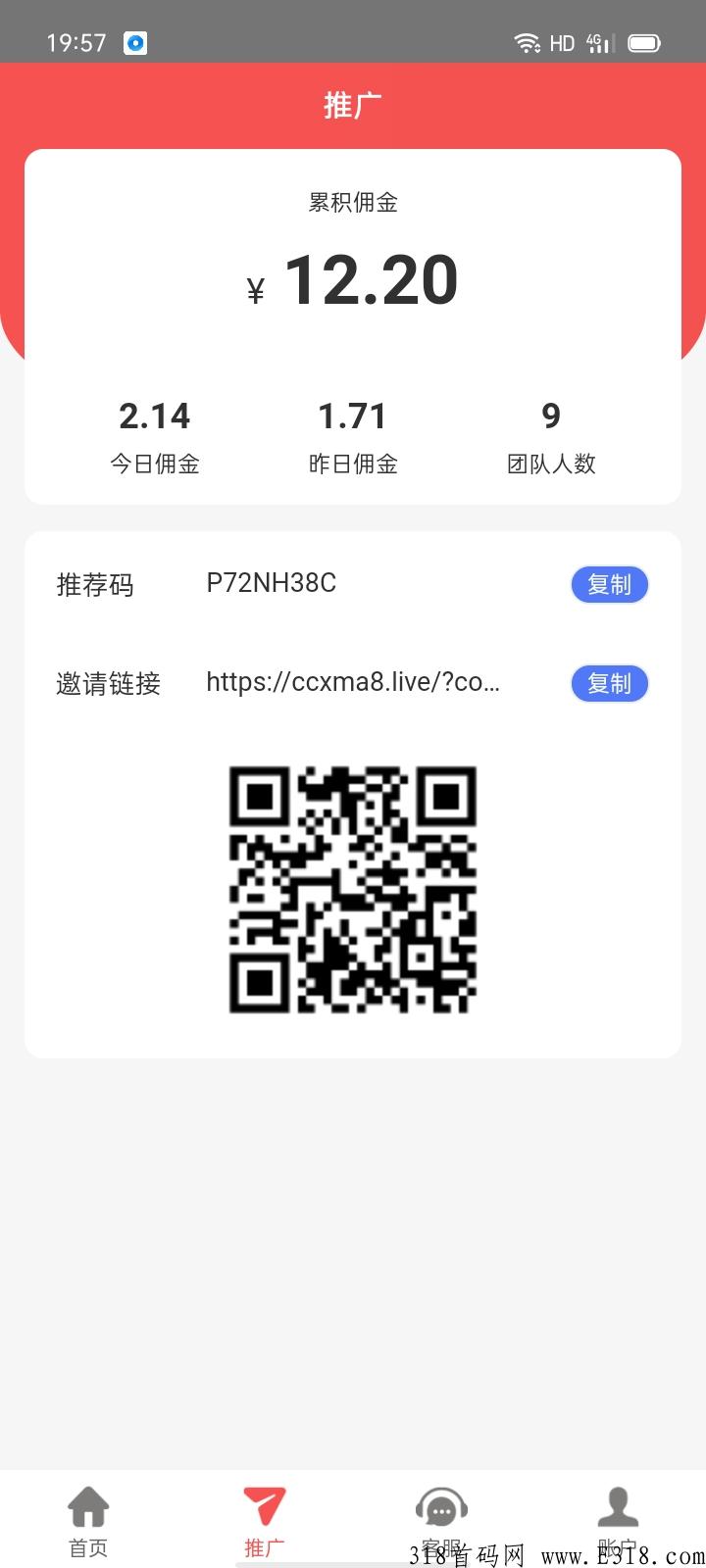Copy the invitation link
The image size is (706, 1568).
coord(609,683)
